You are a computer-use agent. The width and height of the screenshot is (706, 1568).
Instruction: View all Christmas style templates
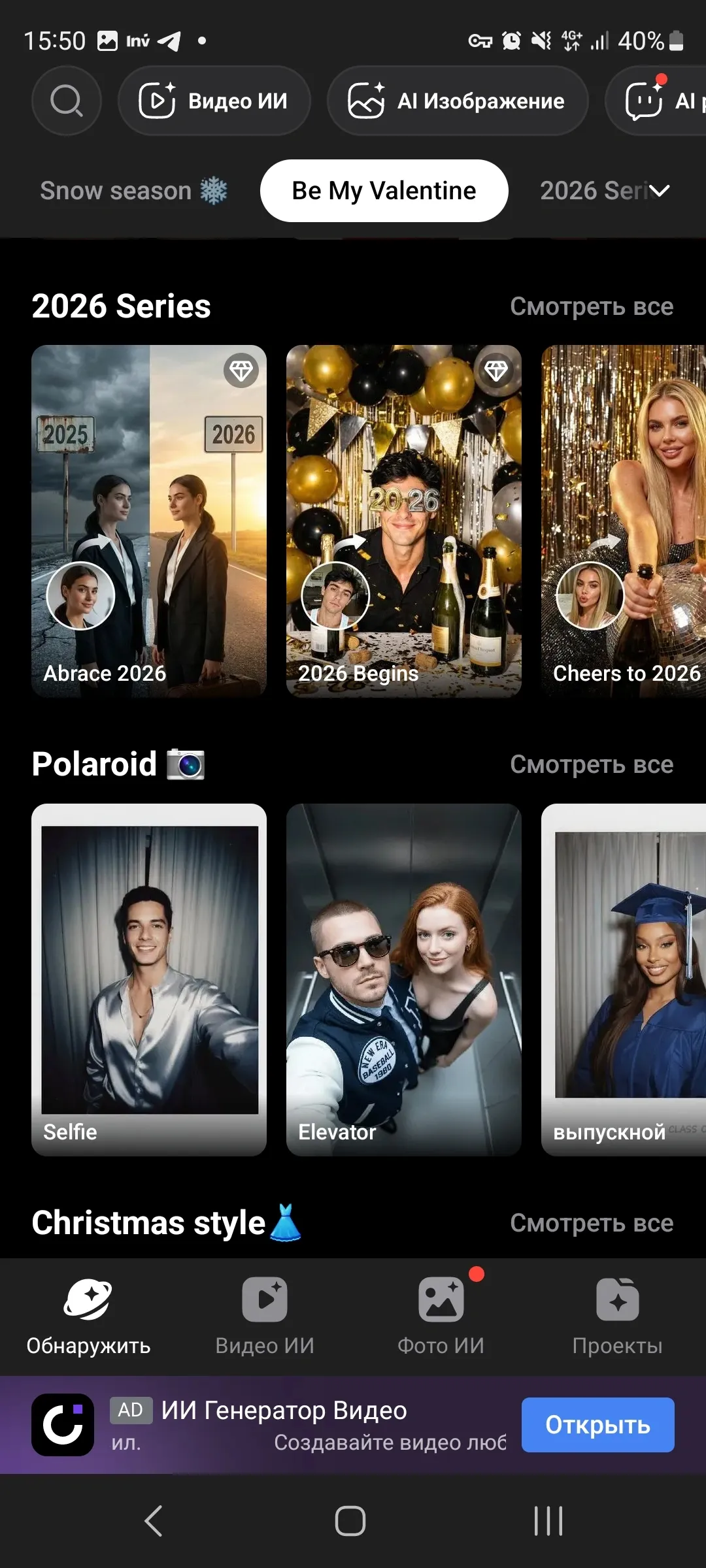click(x=591, y=1223)
